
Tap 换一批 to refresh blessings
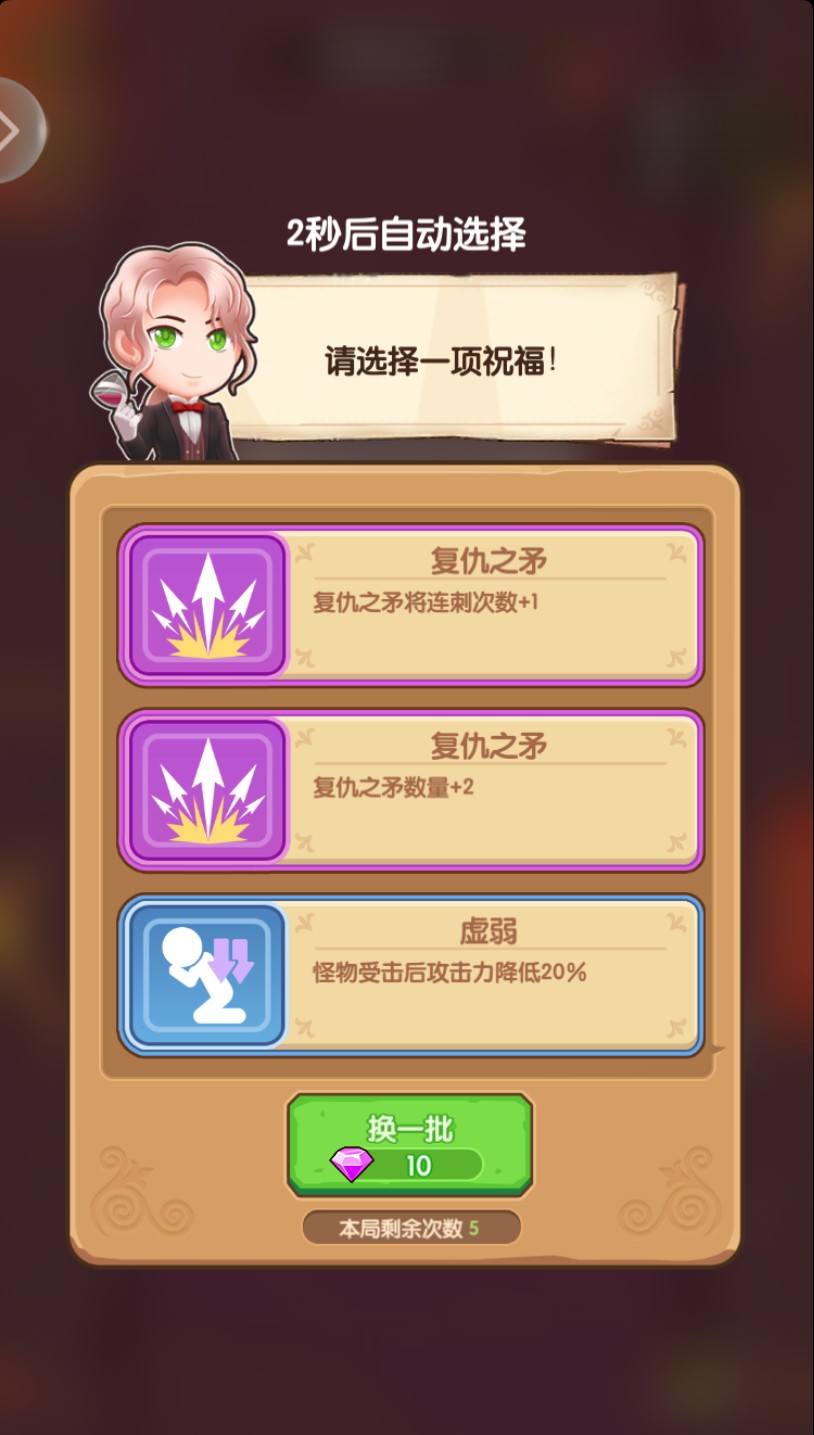click(410, 1144)
